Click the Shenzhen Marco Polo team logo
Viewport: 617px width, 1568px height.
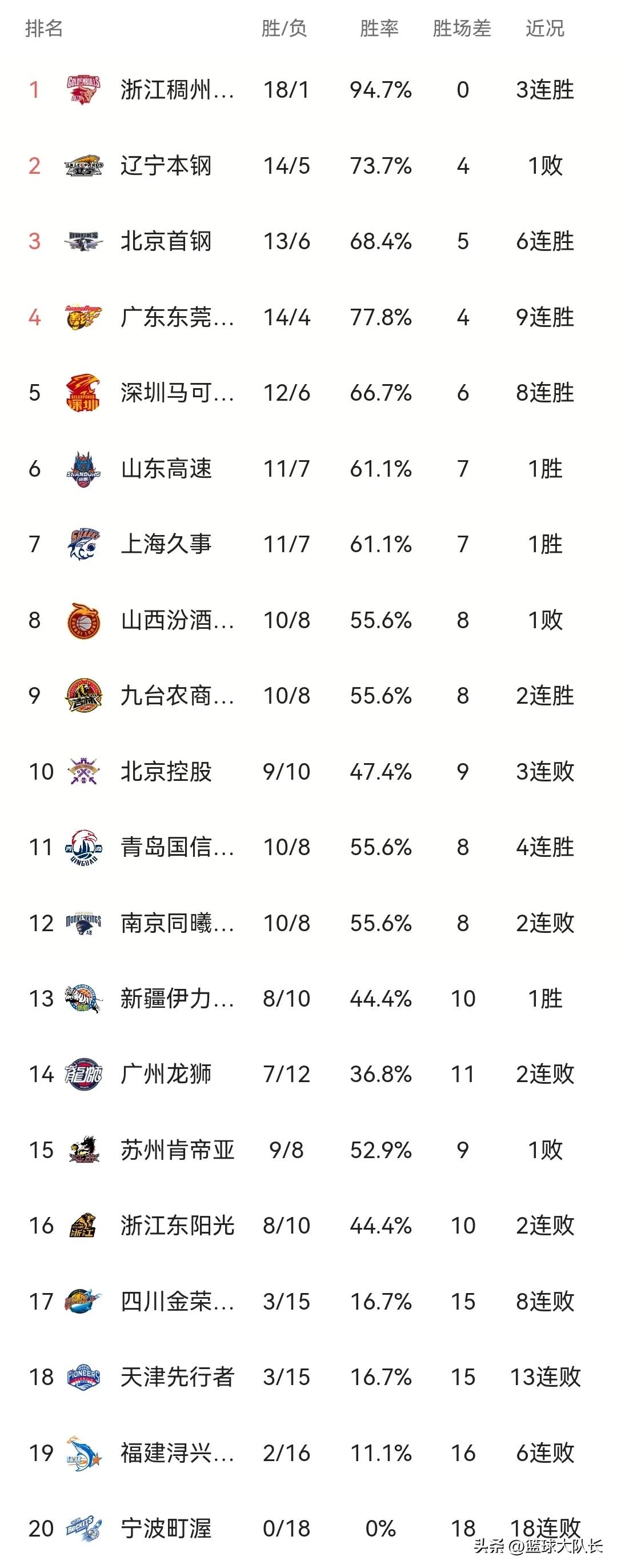[82, 394]
